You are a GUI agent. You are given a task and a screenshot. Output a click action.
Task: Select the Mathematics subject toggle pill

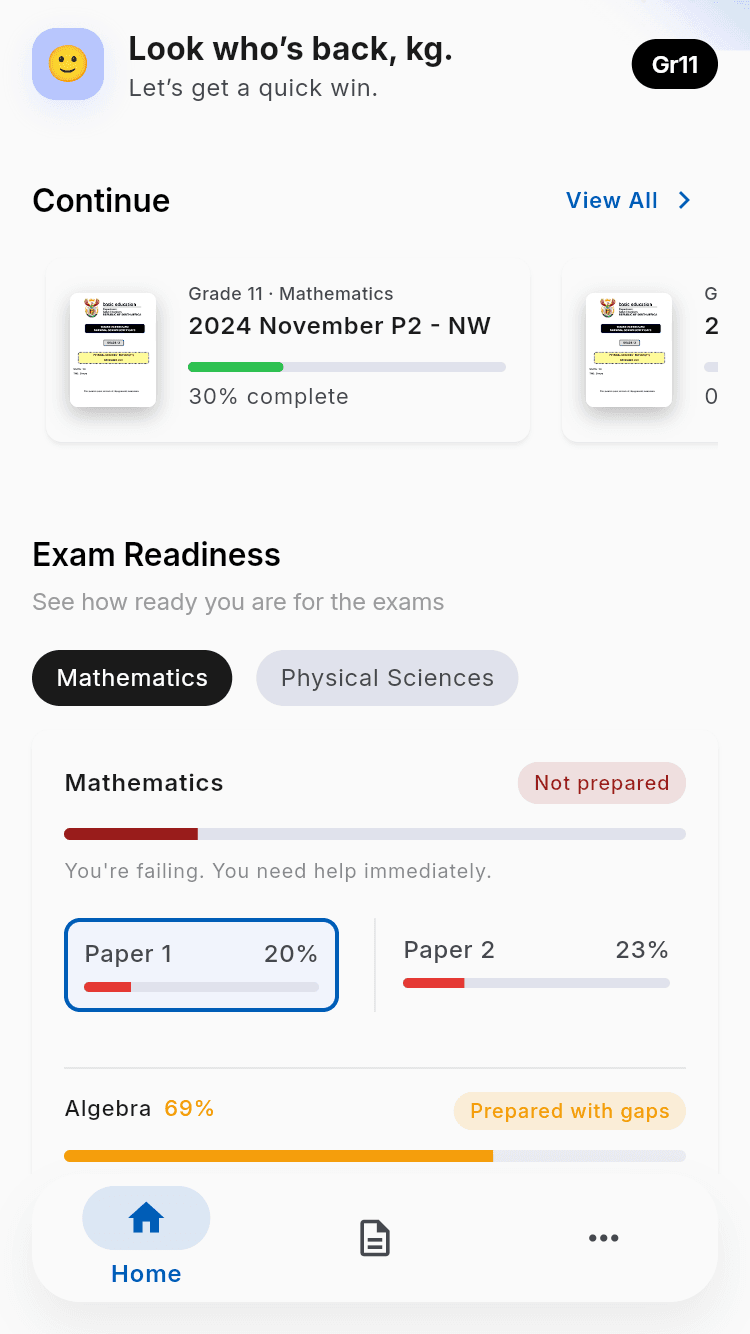(132, 678)
